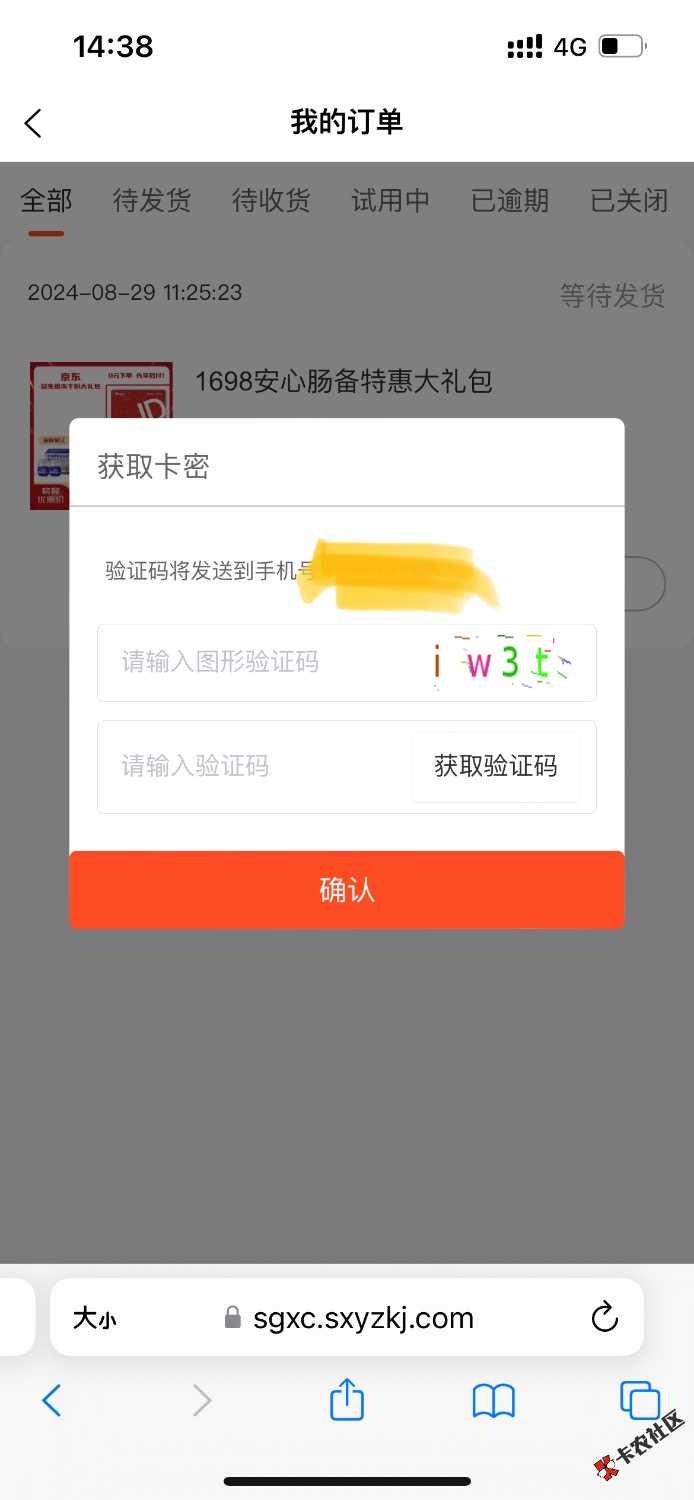694x1500 pixels.
Task: Open Safari bookmarks
Action: [493, 1401]
